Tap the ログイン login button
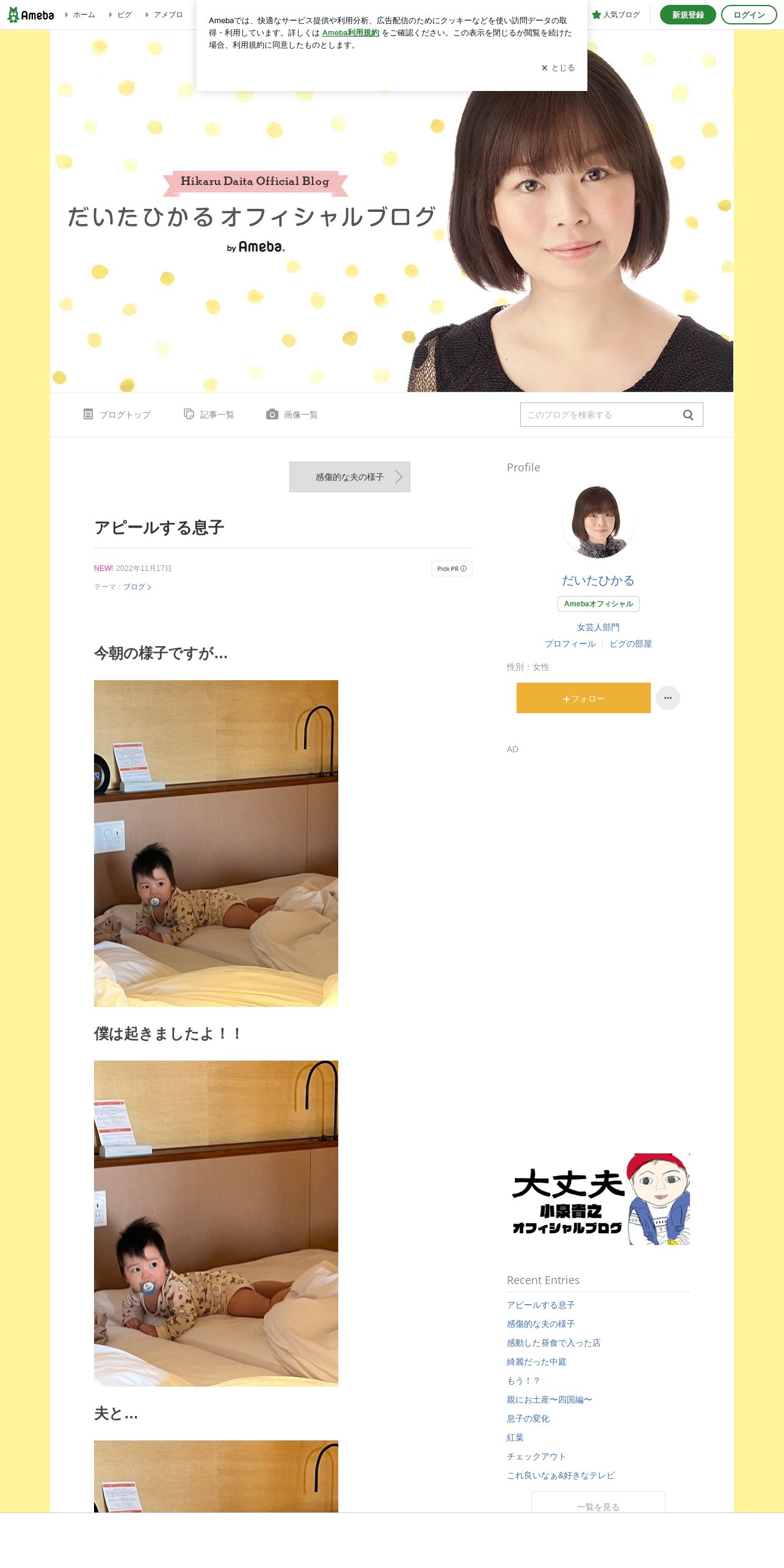 [x=749, y=15]
